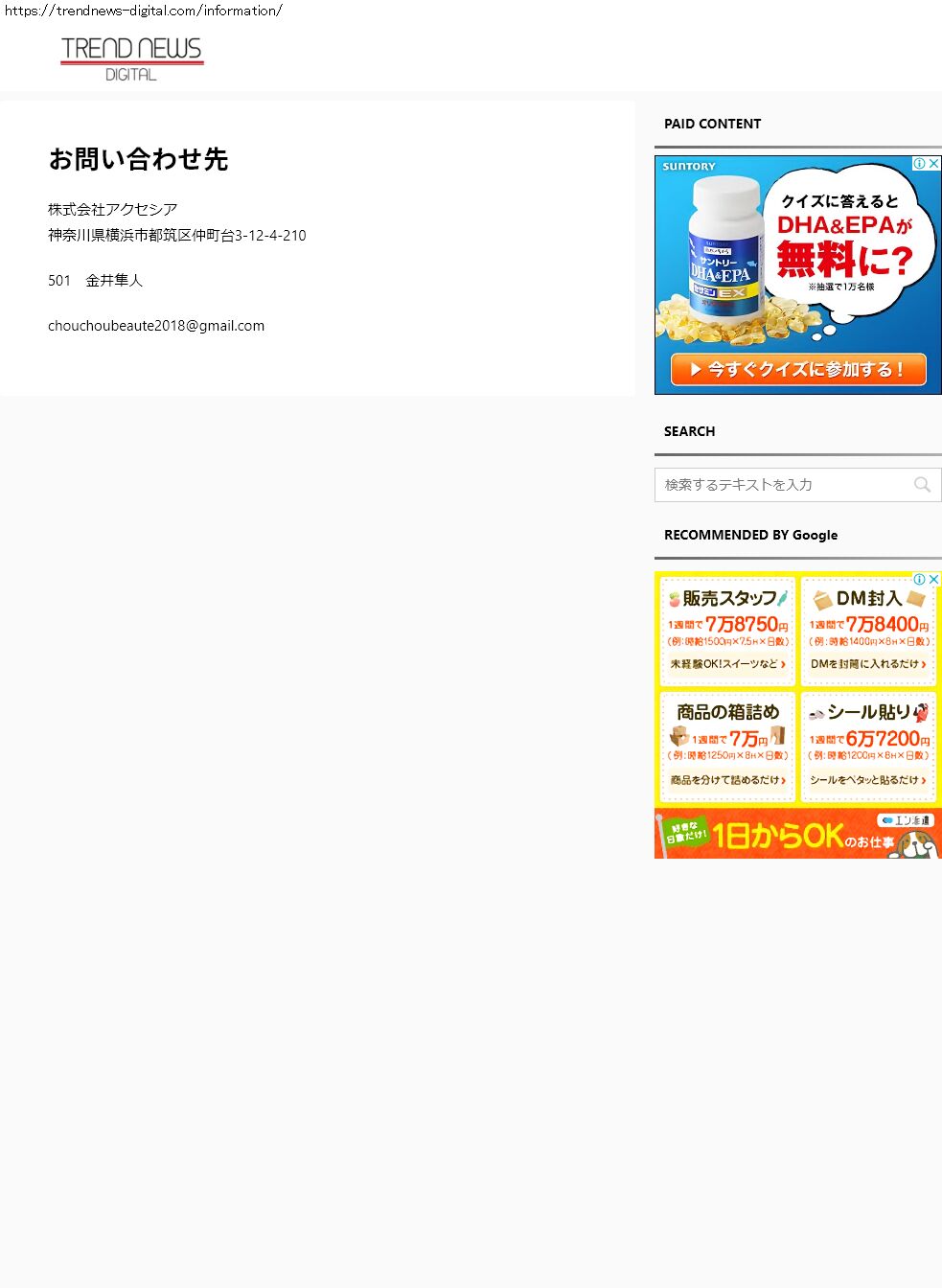Open the Trend News Digital home logo

coord(132,59)
